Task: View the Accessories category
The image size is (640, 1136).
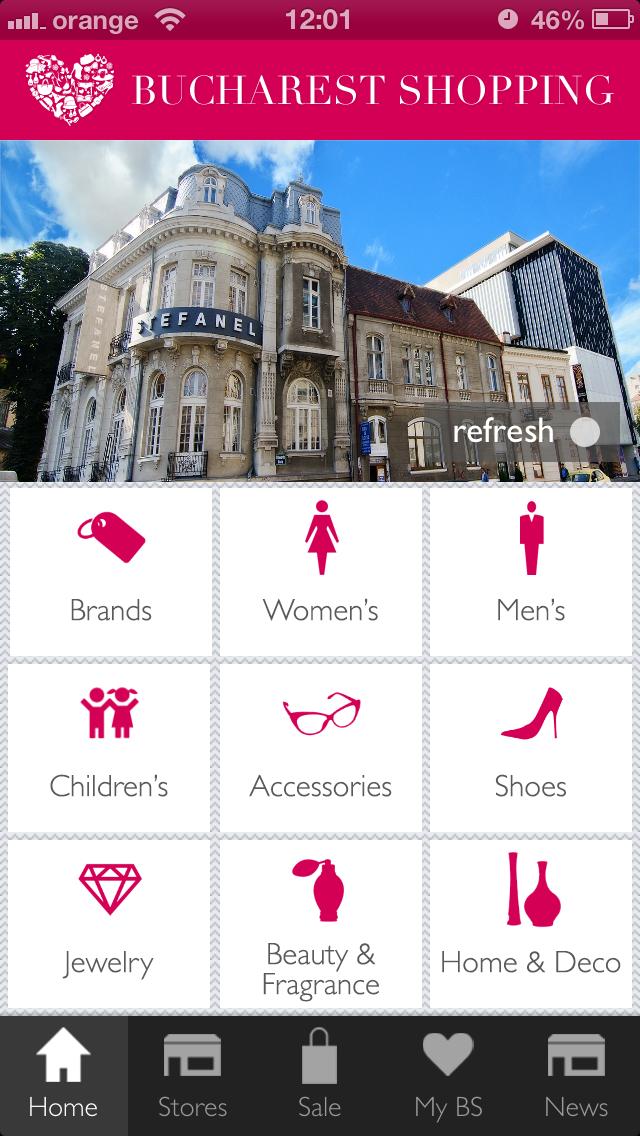Action: point(321,746)
